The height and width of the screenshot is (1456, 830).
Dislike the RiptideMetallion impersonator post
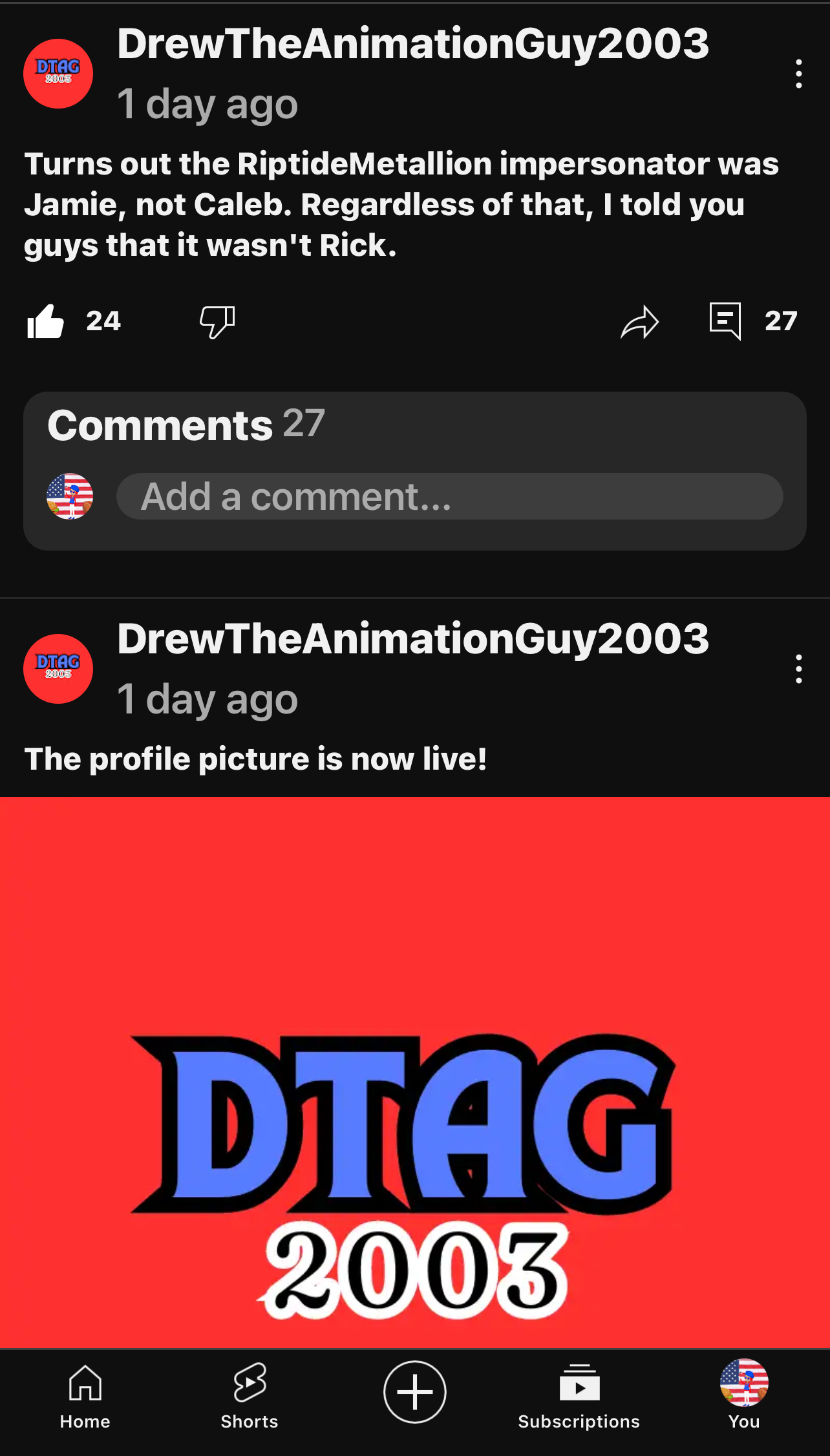[x=217, y=321]
